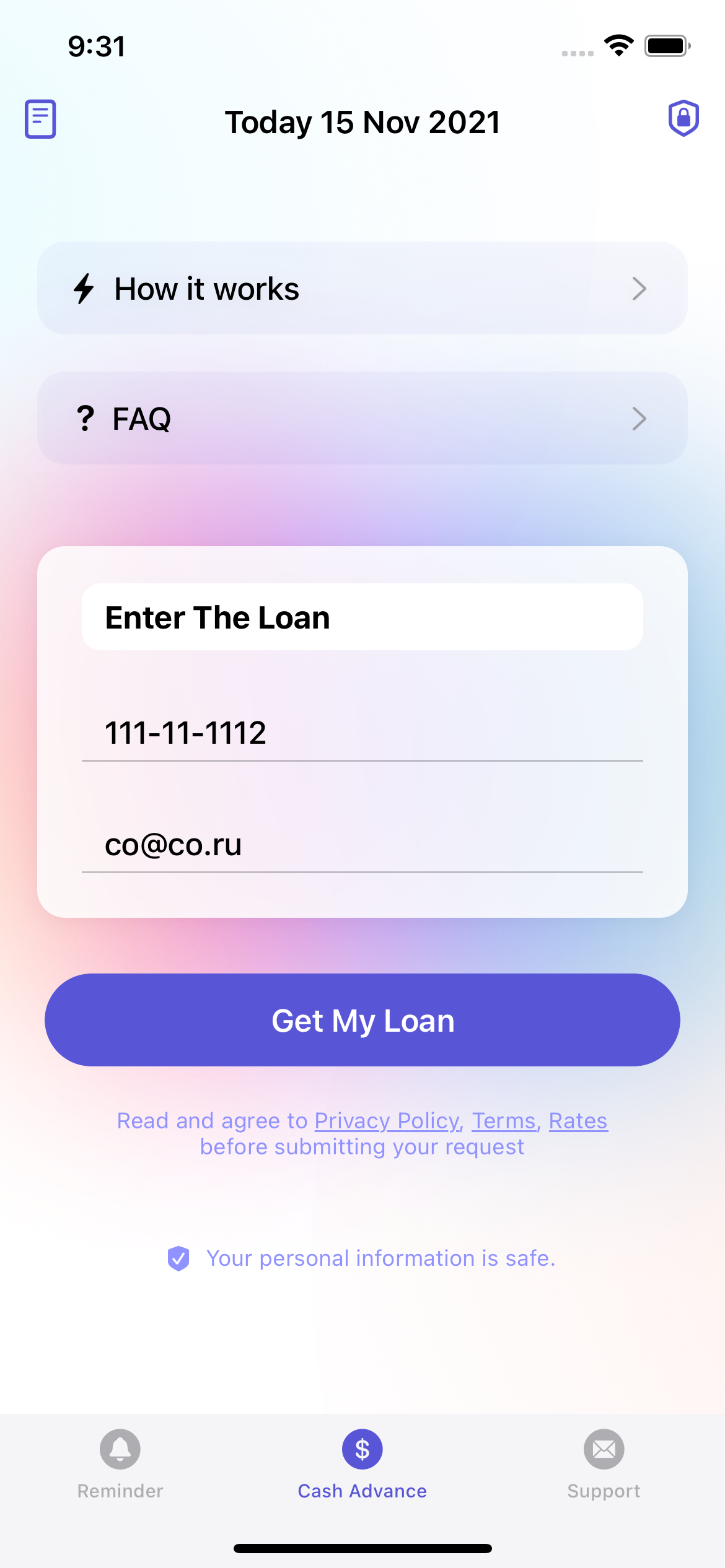The height and width of the screenshot is (1568, 725).
Task: Switch to the Reminder tab
Action: click(120, 1465)
